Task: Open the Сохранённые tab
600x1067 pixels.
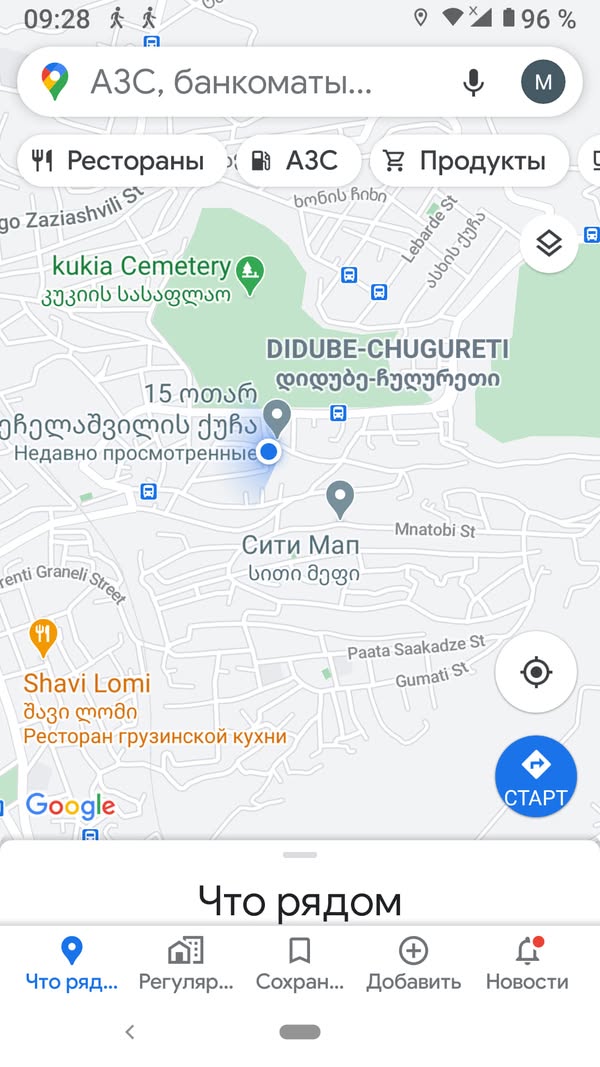Action: coord(299,964)
